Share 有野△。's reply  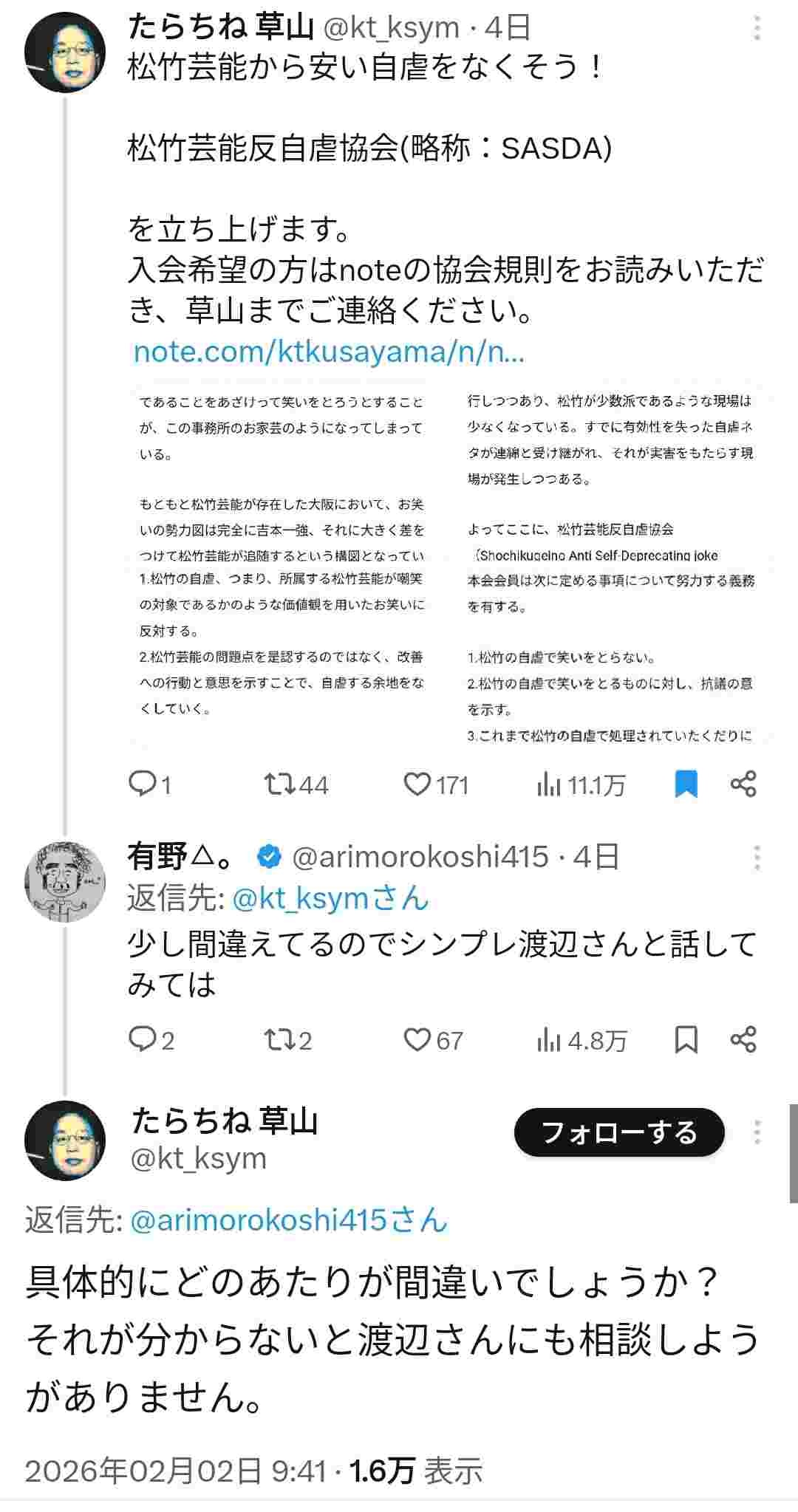[743, 1039]
